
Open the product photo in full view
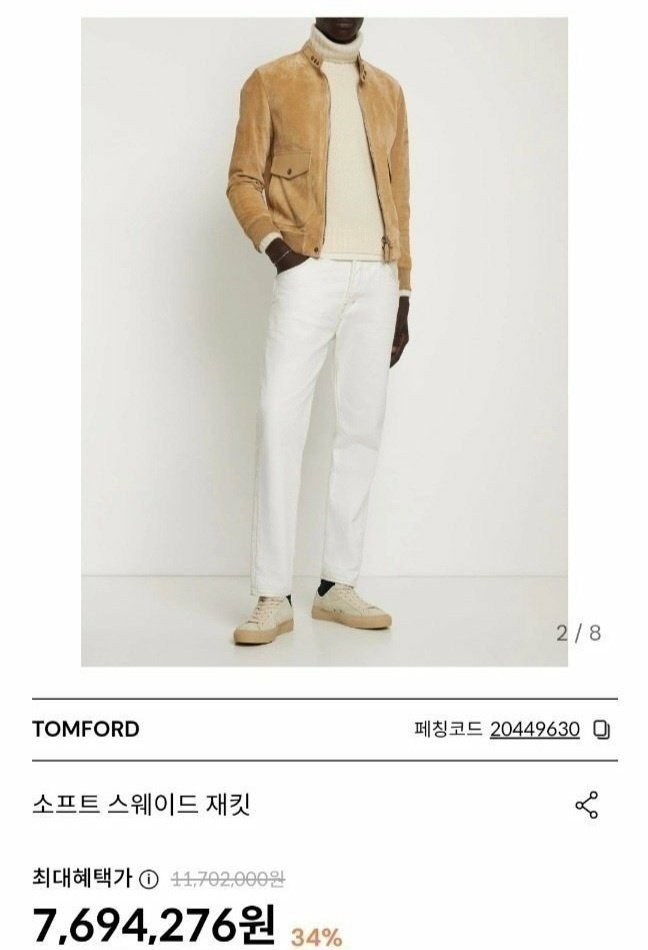click(x=324, y=340)
